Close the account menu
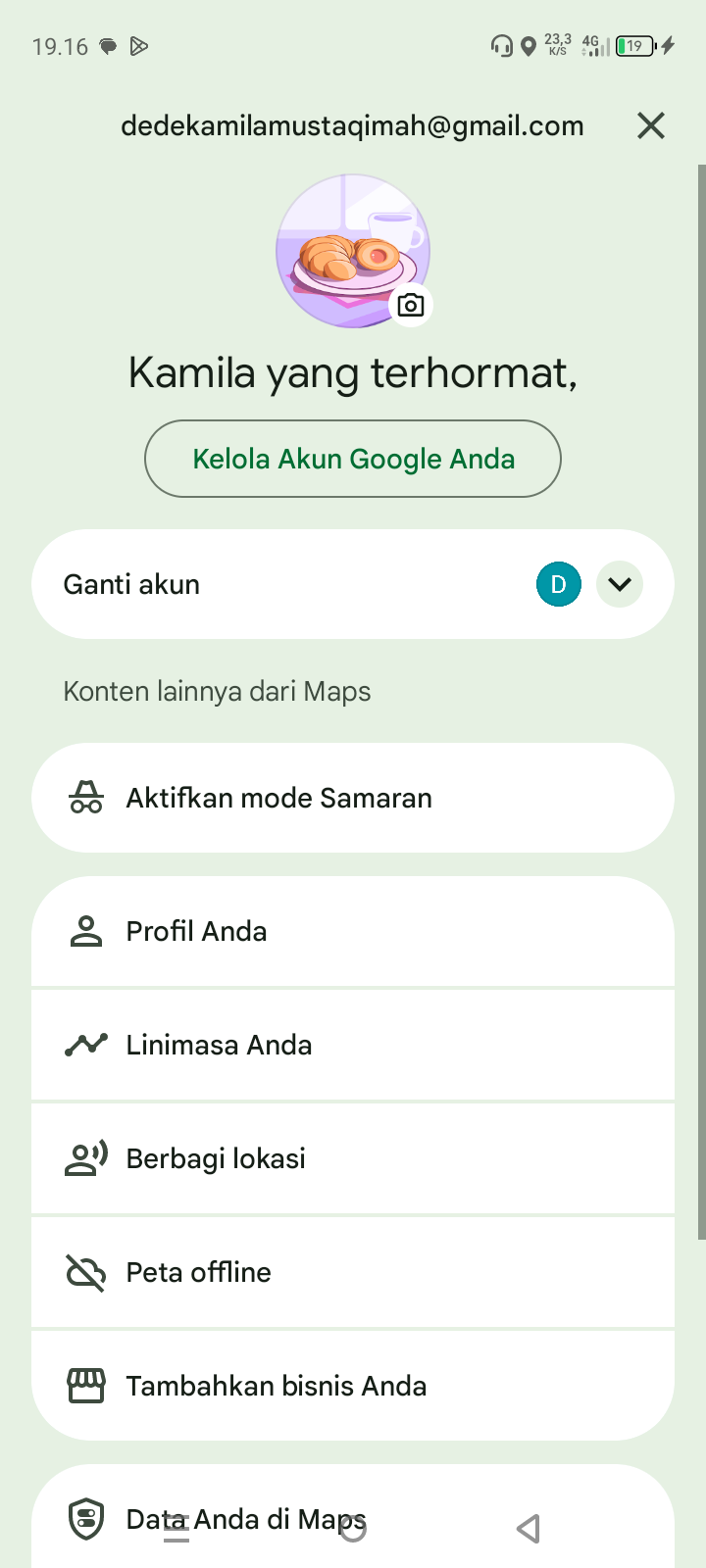Screen dimensions: 706x1568 coord(650,125)
